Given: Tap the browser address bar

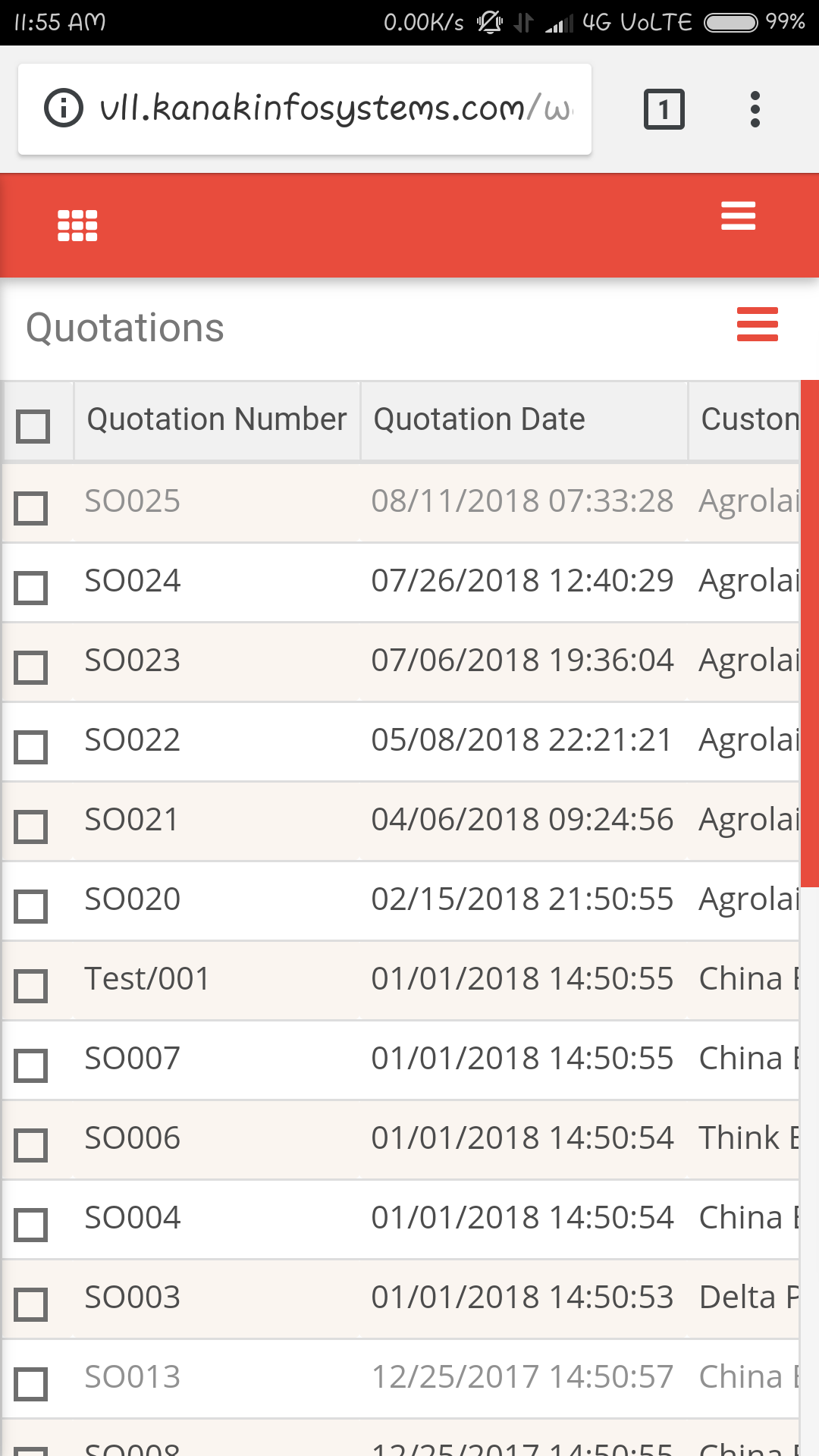Looking at the screenshot, I should (305, 109).
